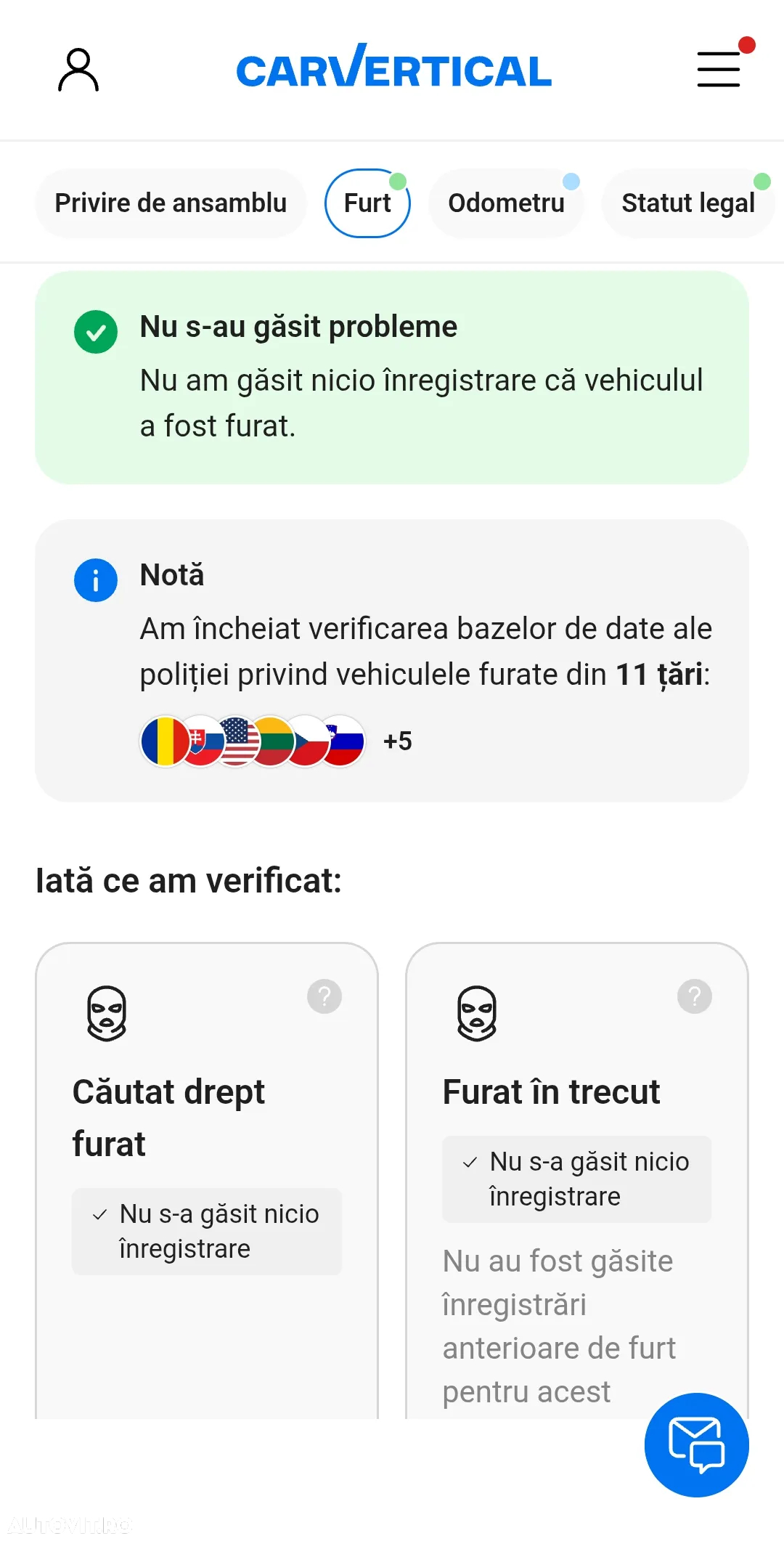The width and height of the screenshot is (784, 1541).
Task: Open the user account profile icon
Action: (78, 70)
